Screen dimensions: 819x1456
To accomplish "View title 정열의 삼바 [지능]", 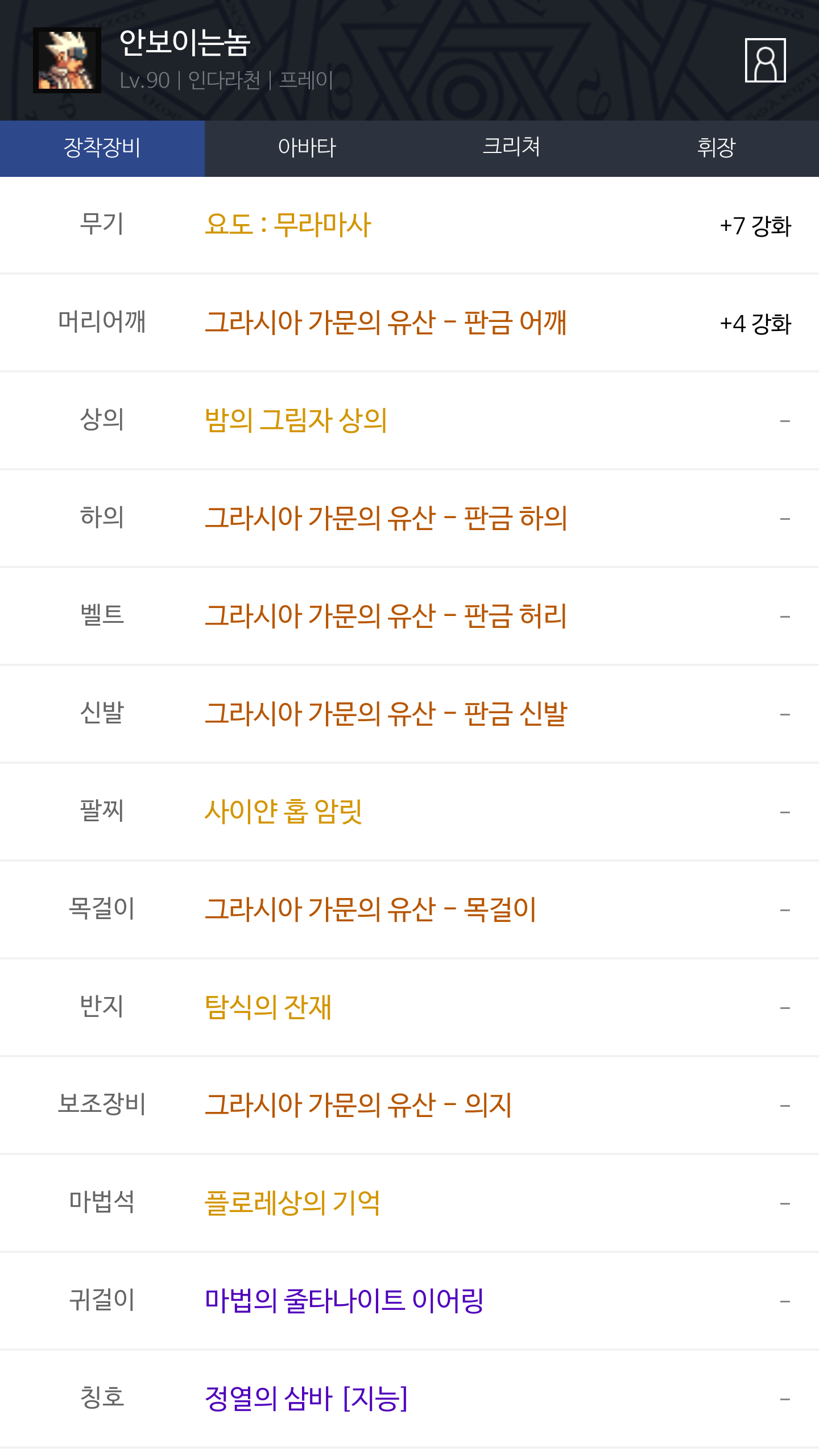I will click(x=306, y=1399).
